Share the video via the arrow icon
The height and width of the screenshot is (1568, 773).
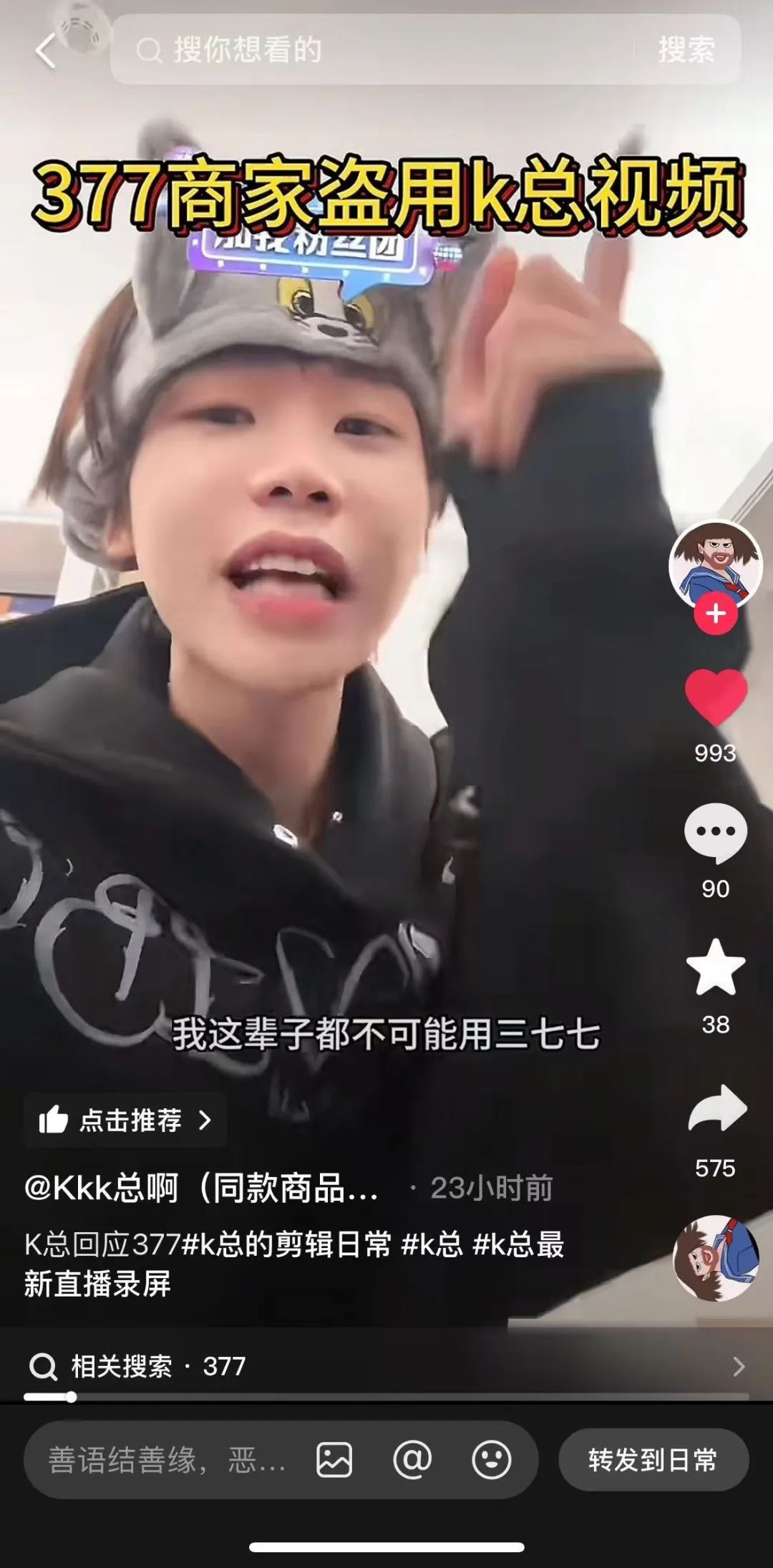coord(716,1108)
